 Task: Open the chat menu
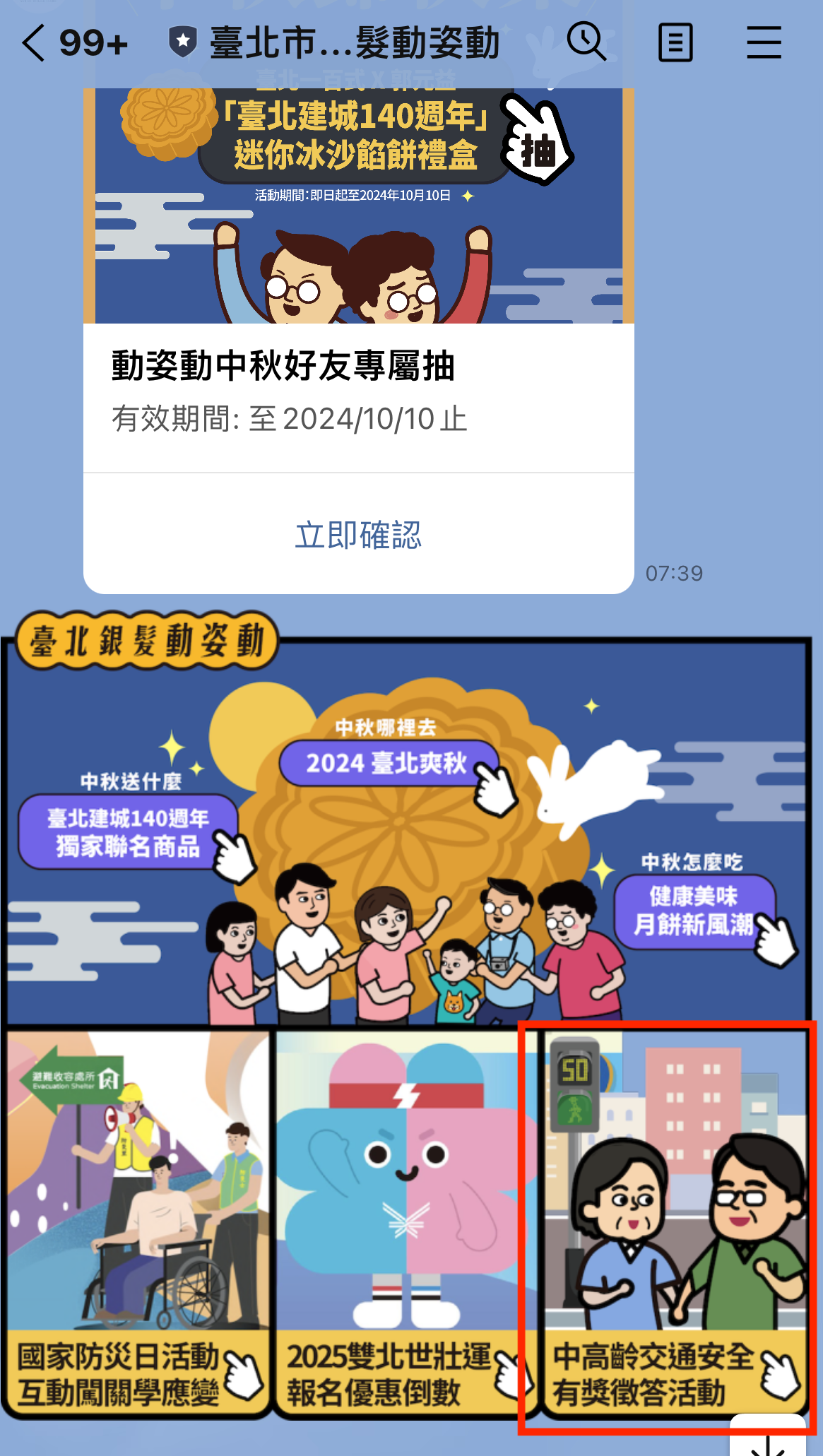click(x=764, y=43)
